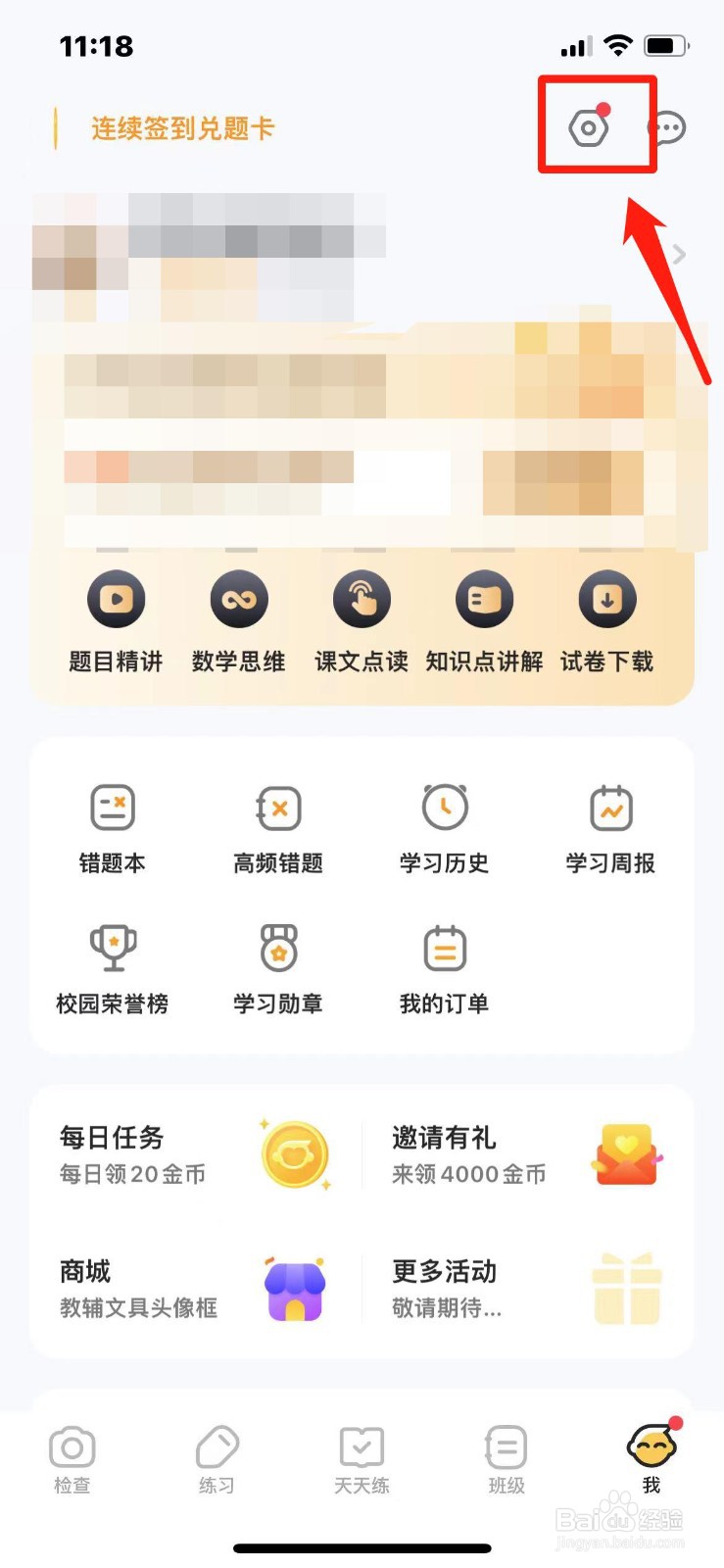
Task: Expand the profile card via right chevron
Action: coord(678,255)
